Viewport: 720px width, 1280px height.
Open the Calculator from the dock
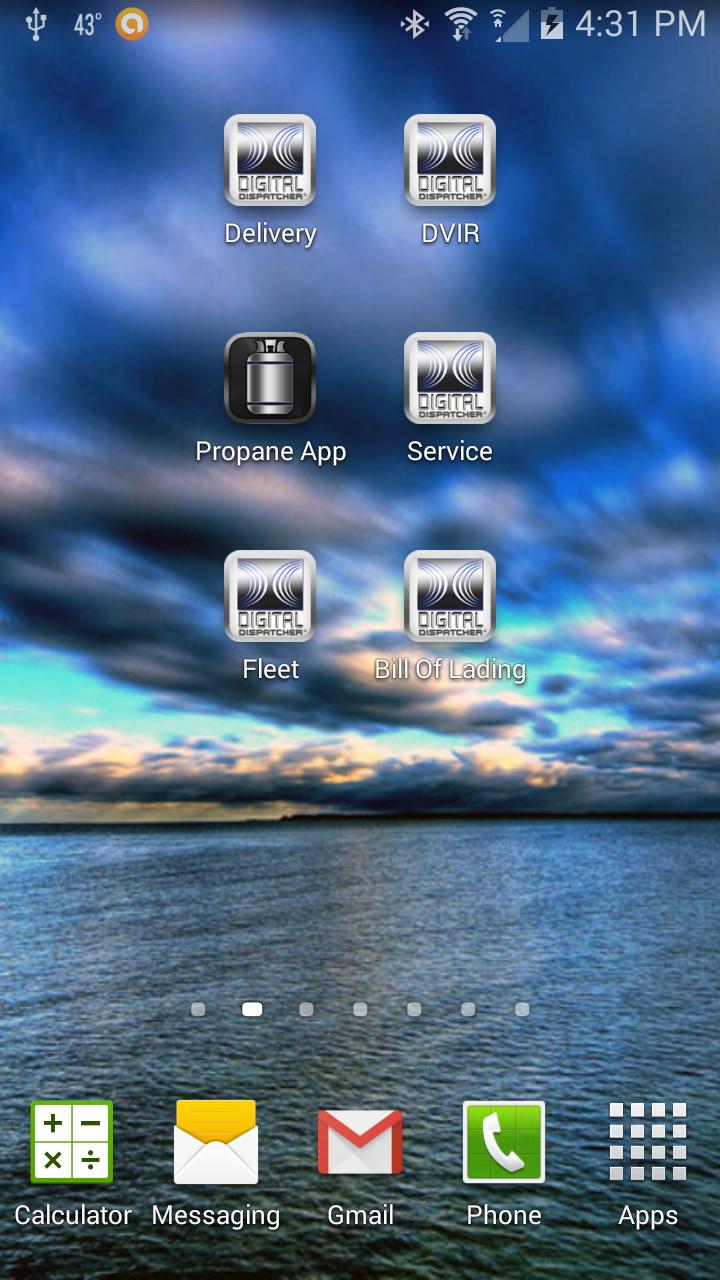[x=72, y=1142]
